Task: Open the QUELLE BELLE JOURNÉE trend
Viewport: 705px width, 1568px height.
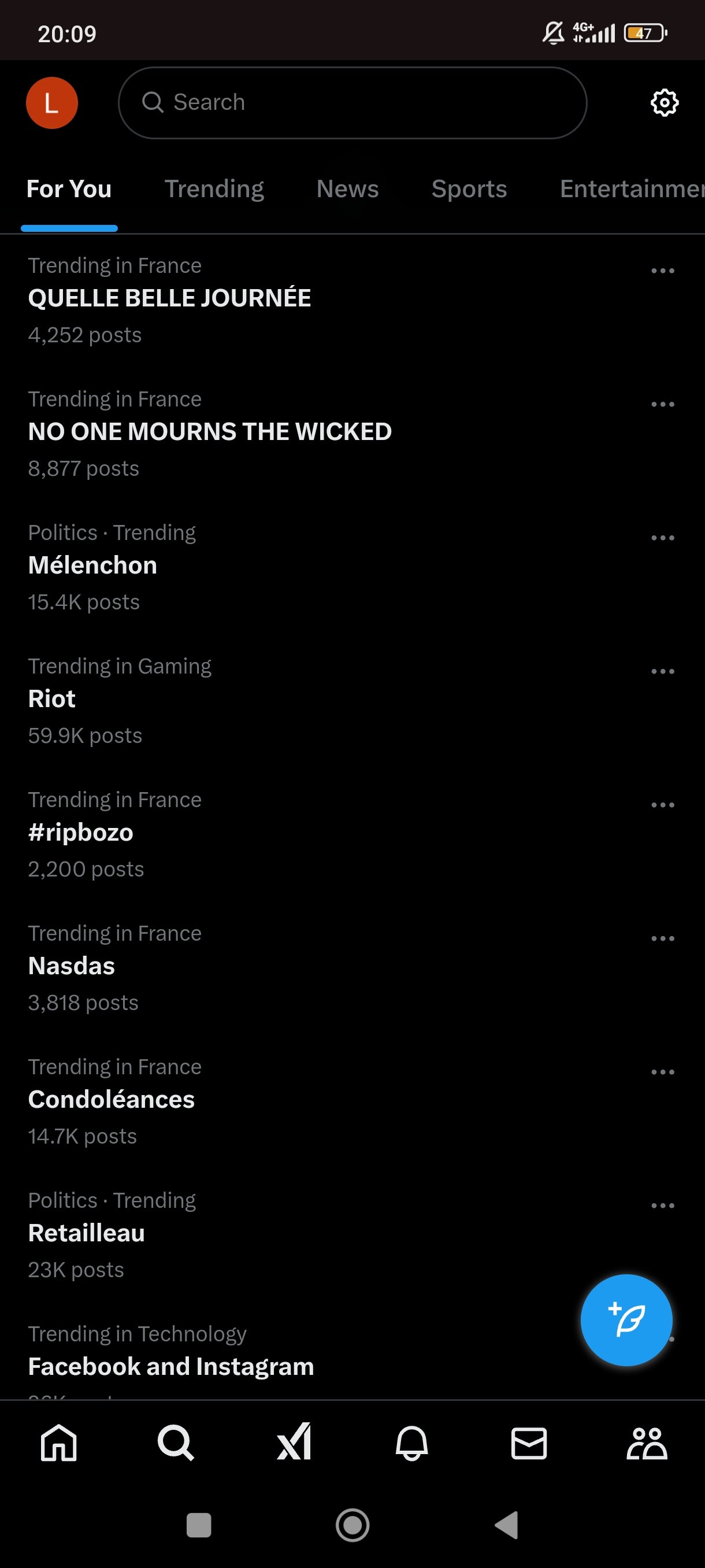Action: (170, 298)
